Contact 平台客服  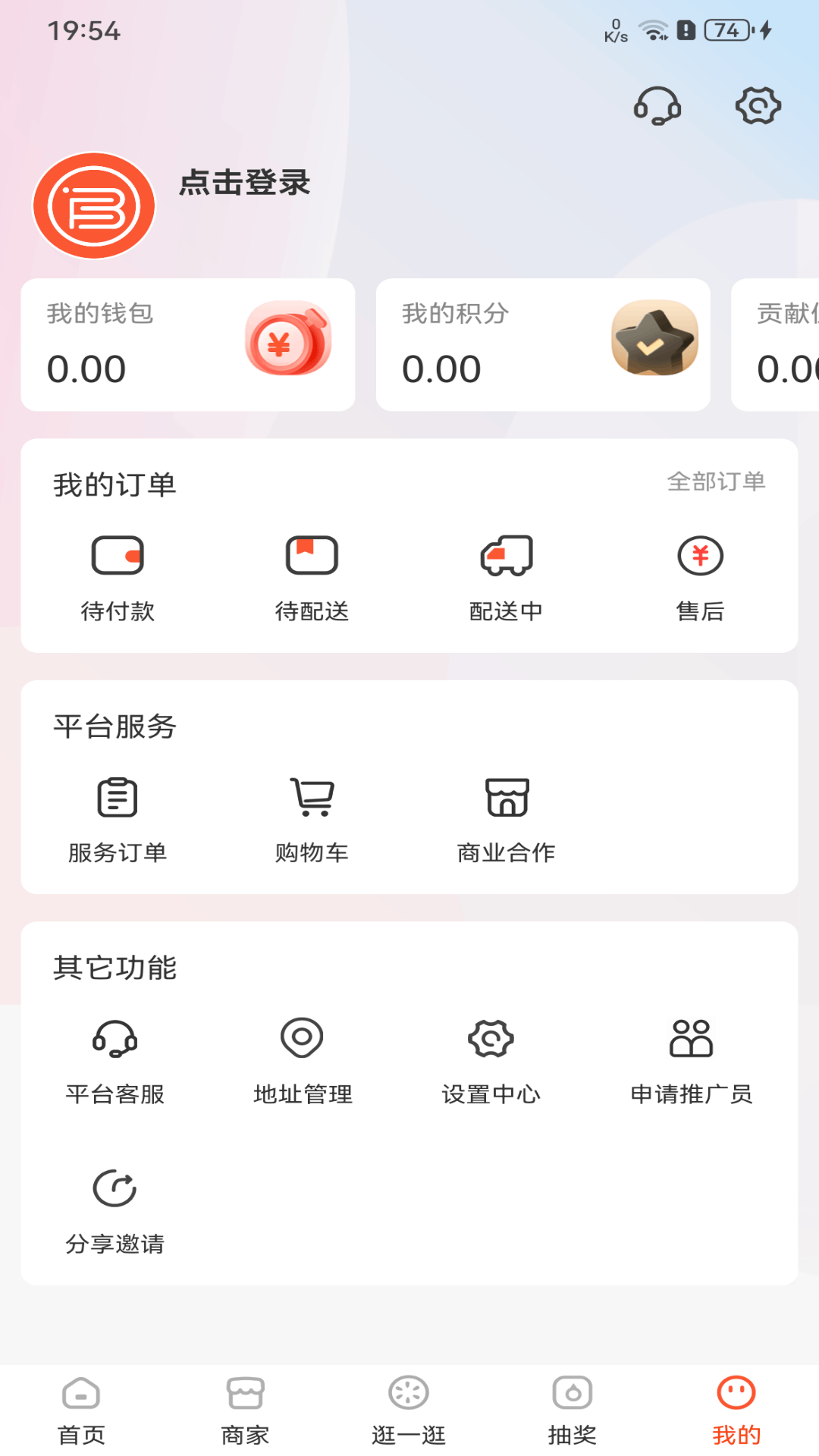115,1060
